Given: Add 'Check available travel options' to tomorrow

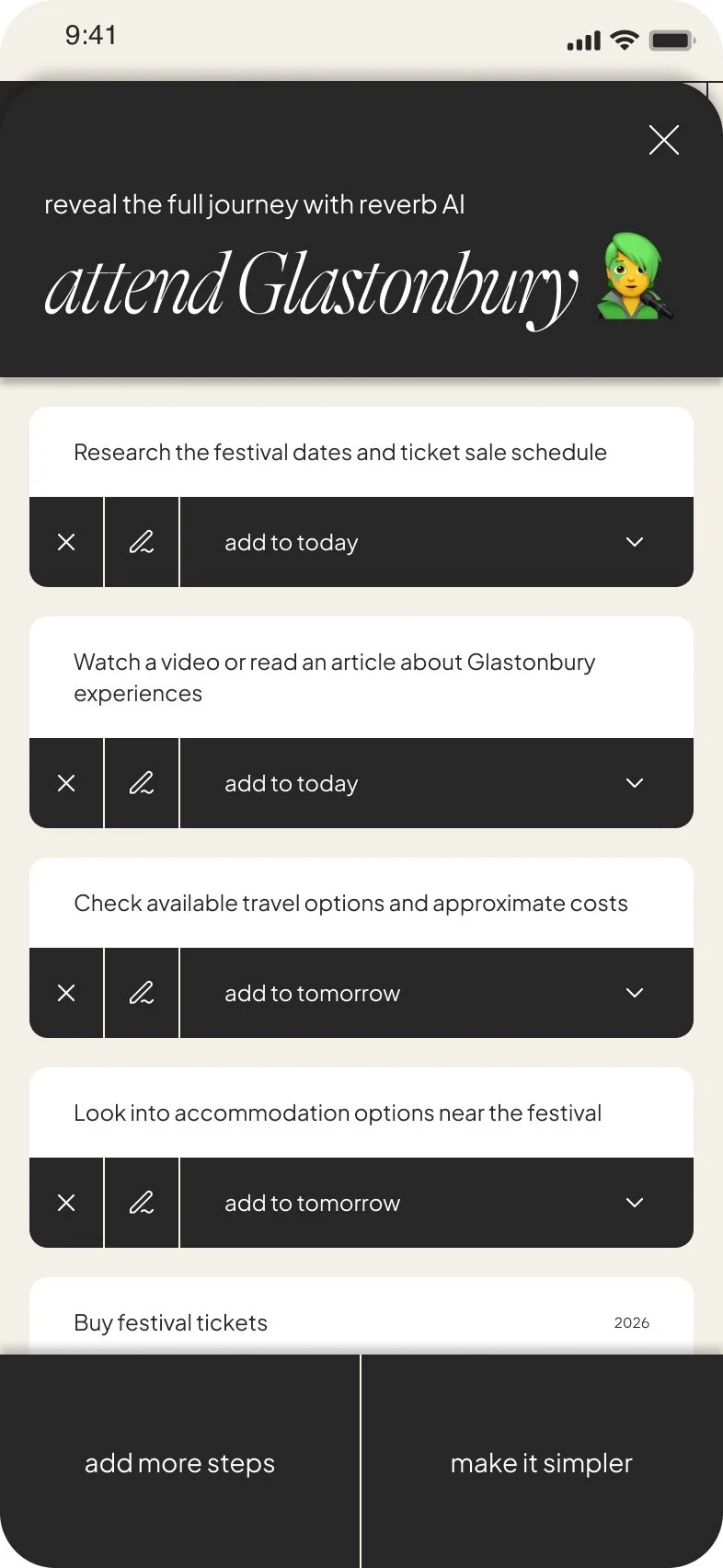Looking at the screenshot, I should coord(313,993).
